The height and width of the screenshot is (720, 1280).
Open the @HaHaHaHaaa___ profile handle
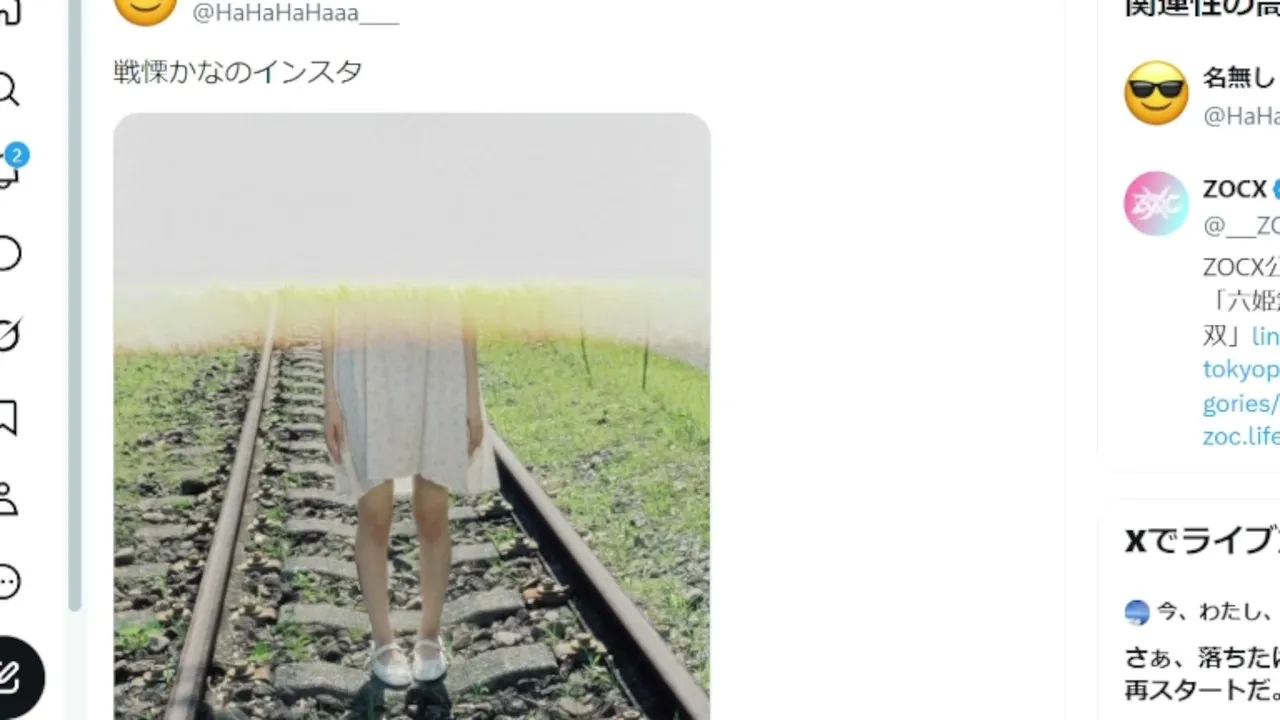(295, 14)
